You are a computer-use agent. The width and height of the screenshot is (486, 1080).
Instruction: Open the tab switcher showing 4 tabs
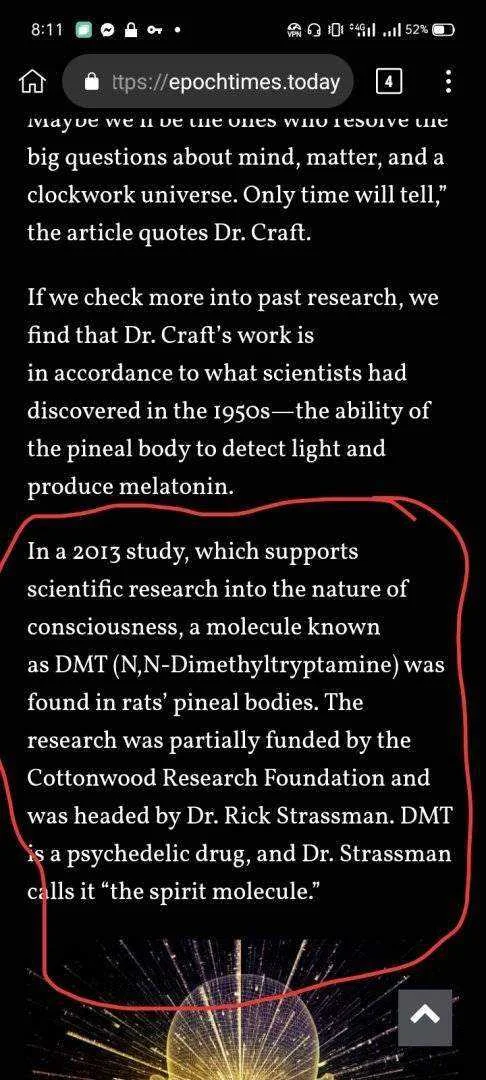point(389,82)
